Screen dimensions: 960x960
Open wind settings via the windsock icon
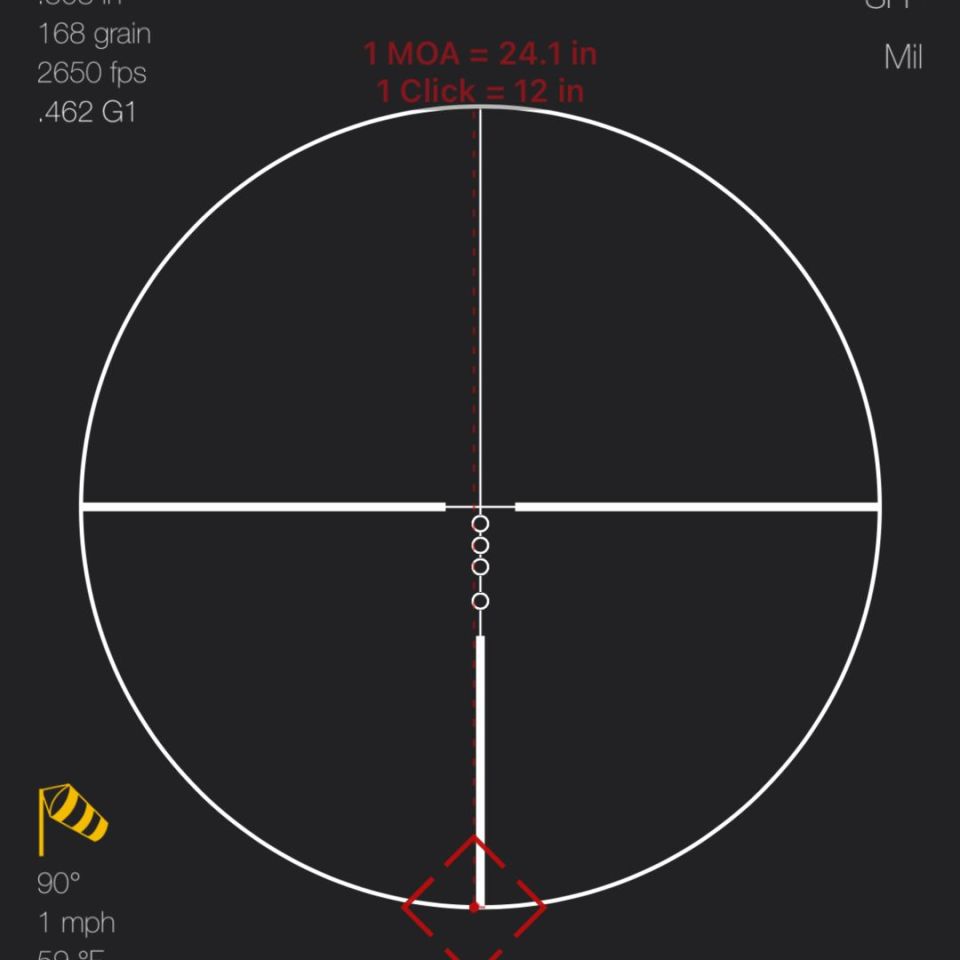click(x=72, y=818)
